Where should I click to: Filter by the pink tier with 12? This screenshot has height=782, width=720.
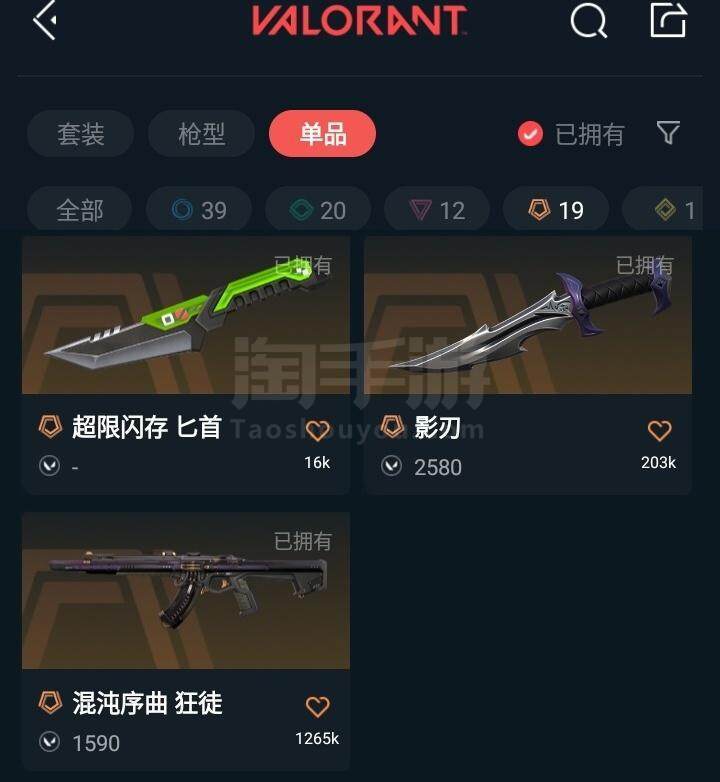437,209
